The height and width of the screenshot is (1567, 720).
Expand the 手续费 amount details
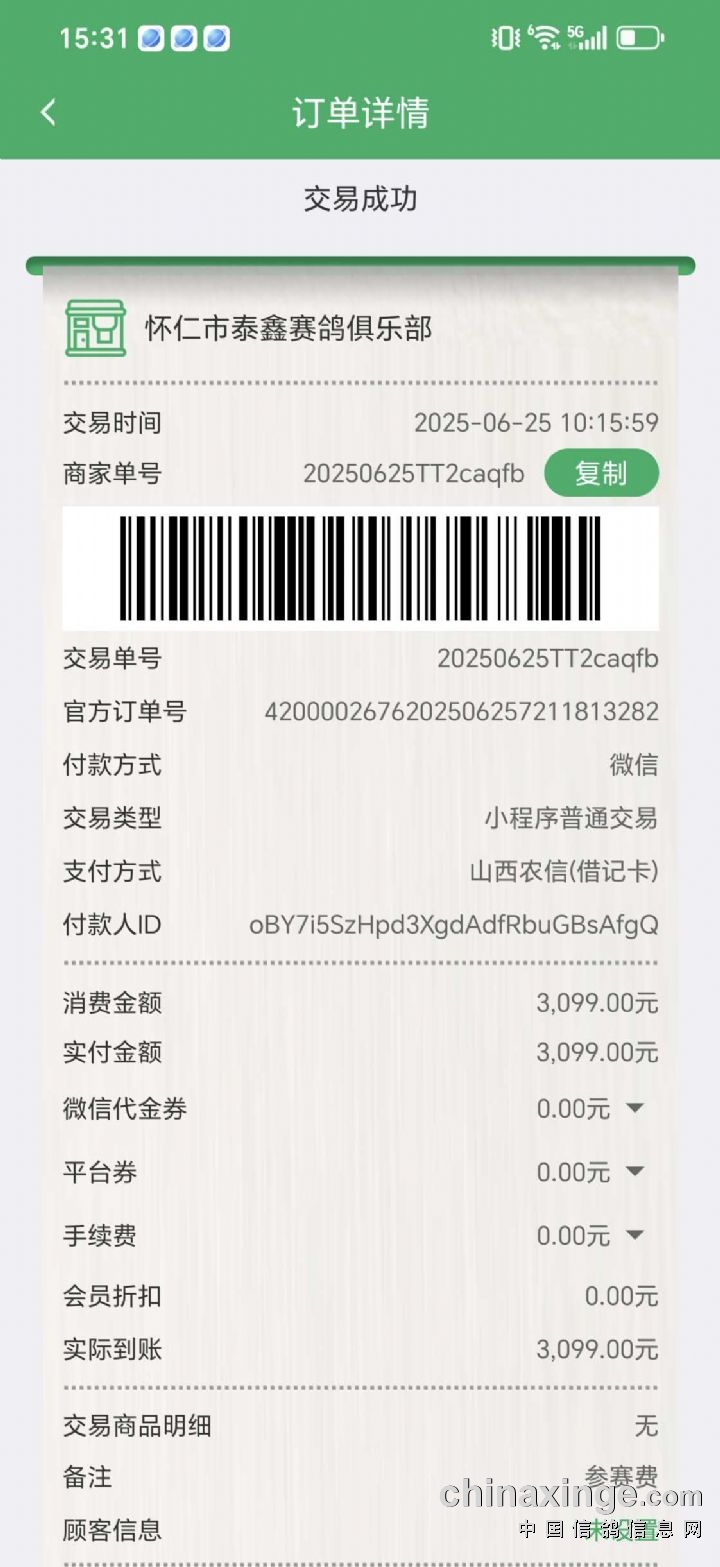tap(634, 1235)
